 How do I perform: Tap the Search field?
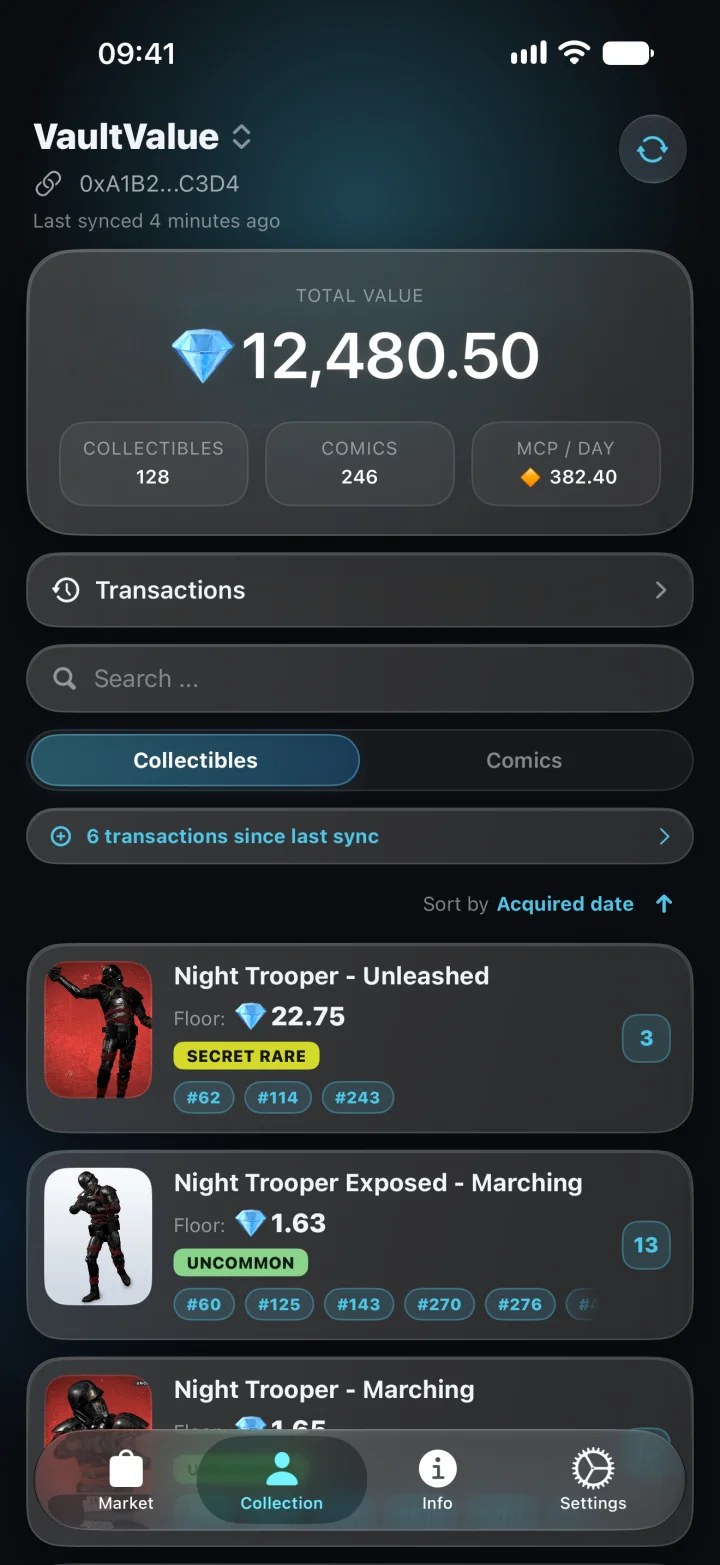(x=360, y=679)
